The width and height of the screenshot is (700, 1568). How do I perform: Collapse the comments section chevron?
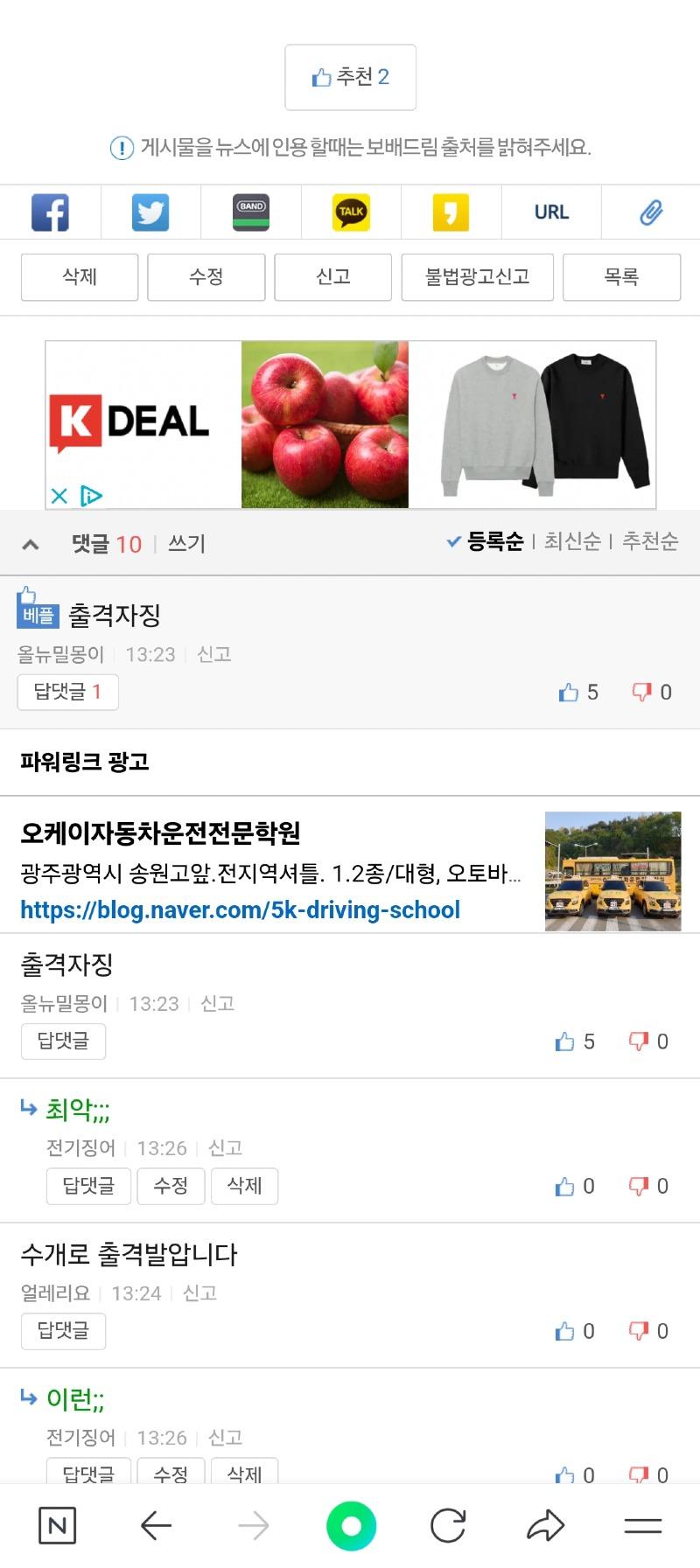coord(31,544)
